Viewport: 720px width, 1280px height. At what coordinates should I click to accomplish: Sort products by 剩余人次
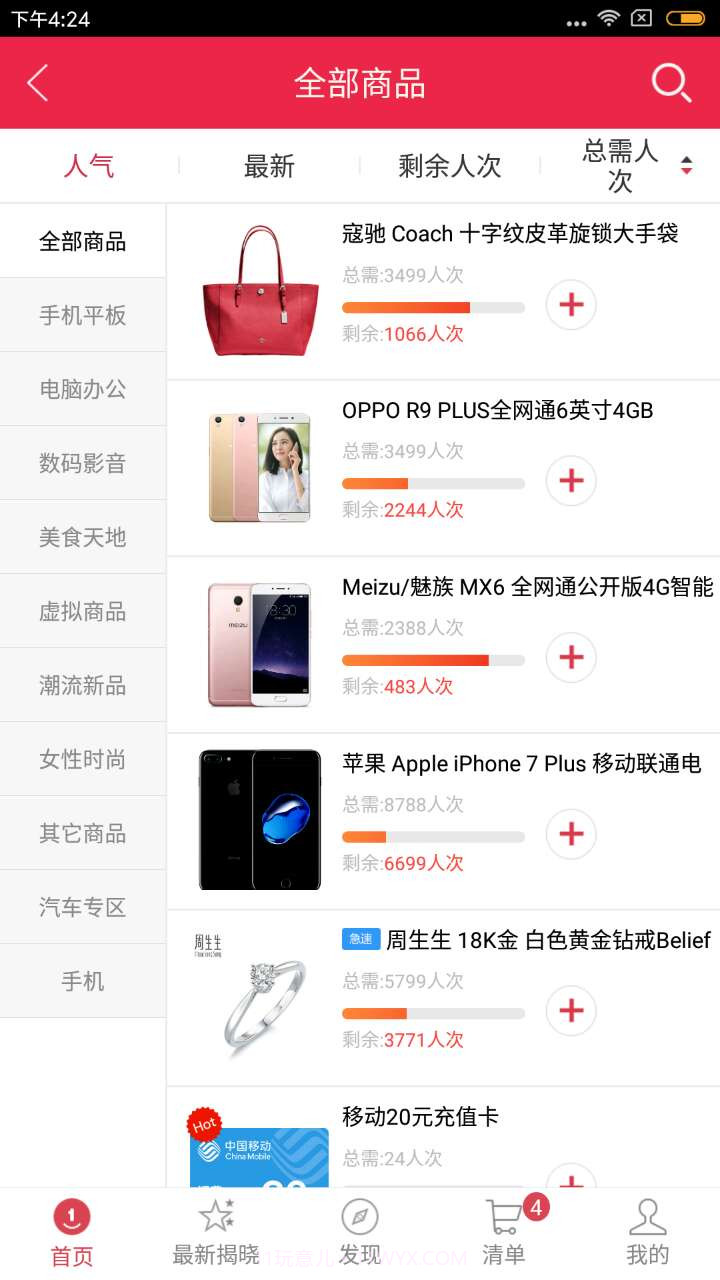click(x=449, y=166)
